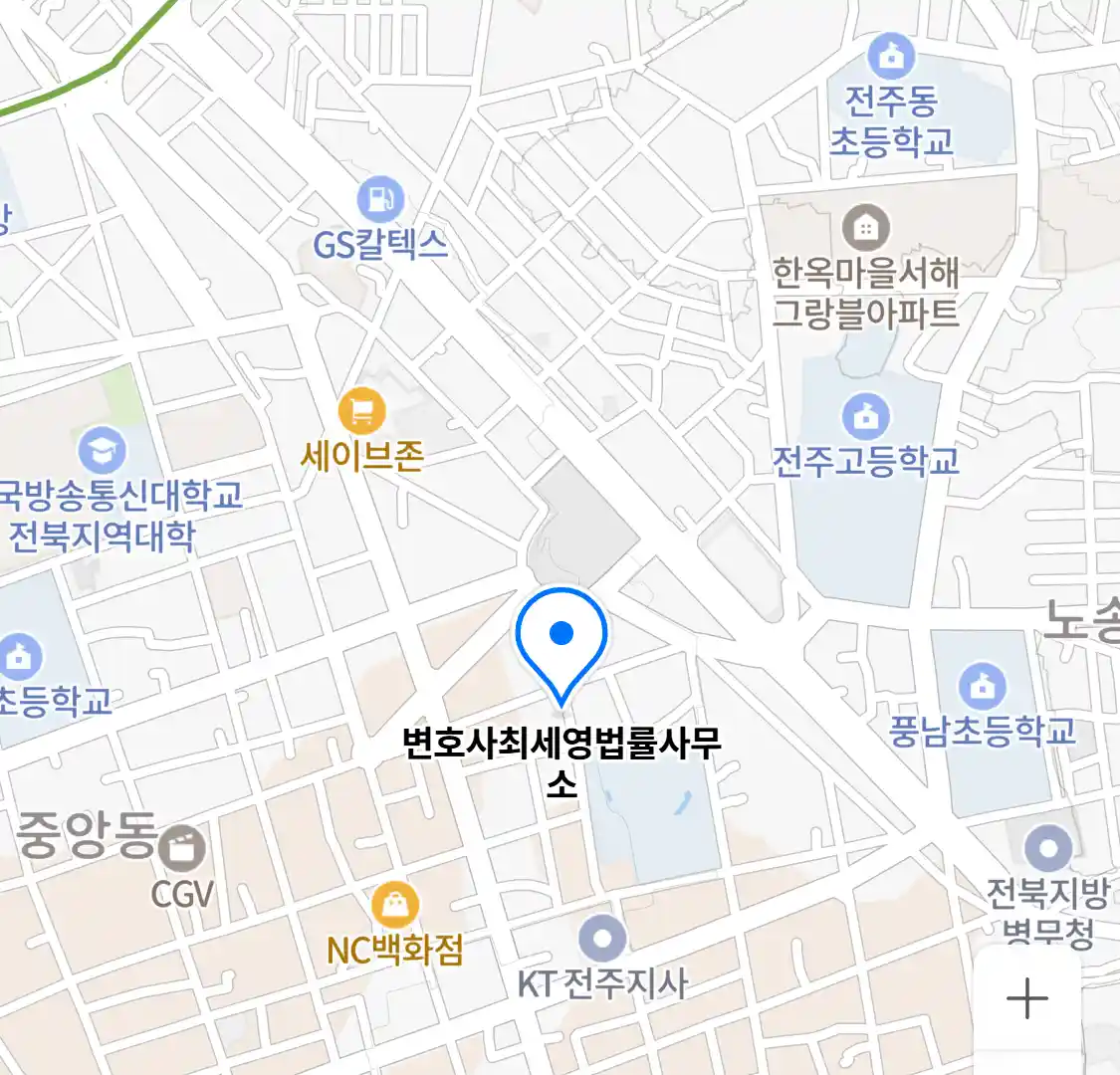The height and width of the screenshot is (1075, 1120).
Task: Open the 전북지방병무청 marker
Action: pyautogui.click(x=1047, y=850)
